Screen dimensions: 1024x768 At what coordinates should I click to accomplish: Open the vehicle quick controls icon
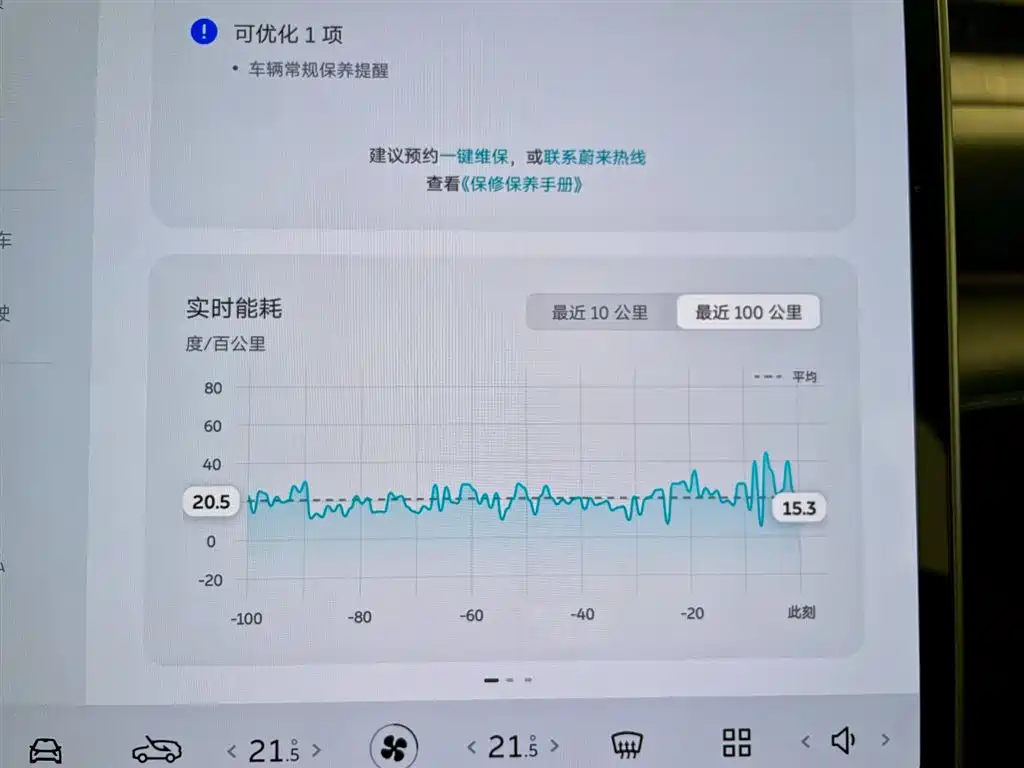point(157,750)
